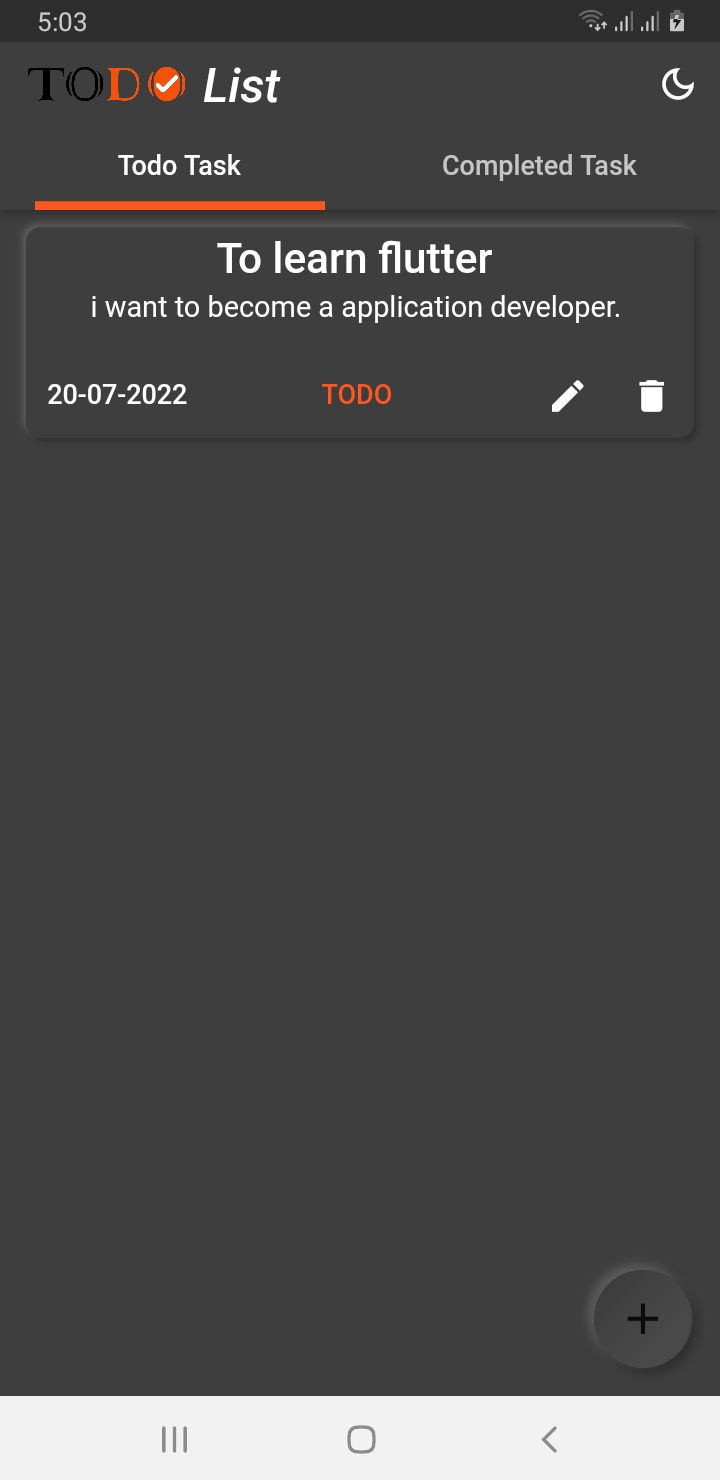Click the "List" title text

[x=240, y=86]
